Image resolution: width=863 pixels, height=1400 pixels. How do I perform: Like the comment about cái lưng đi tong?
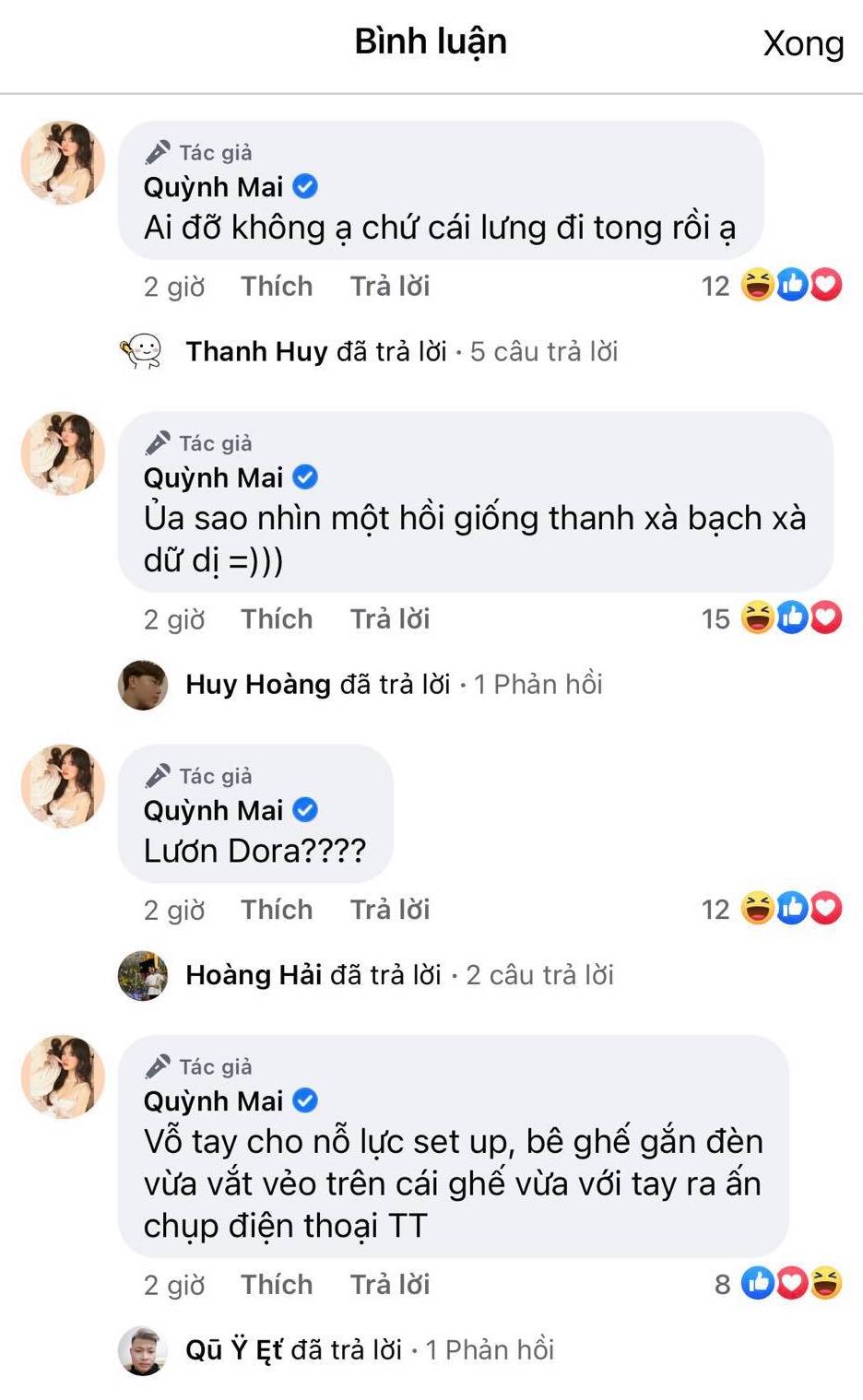(277, 287)
